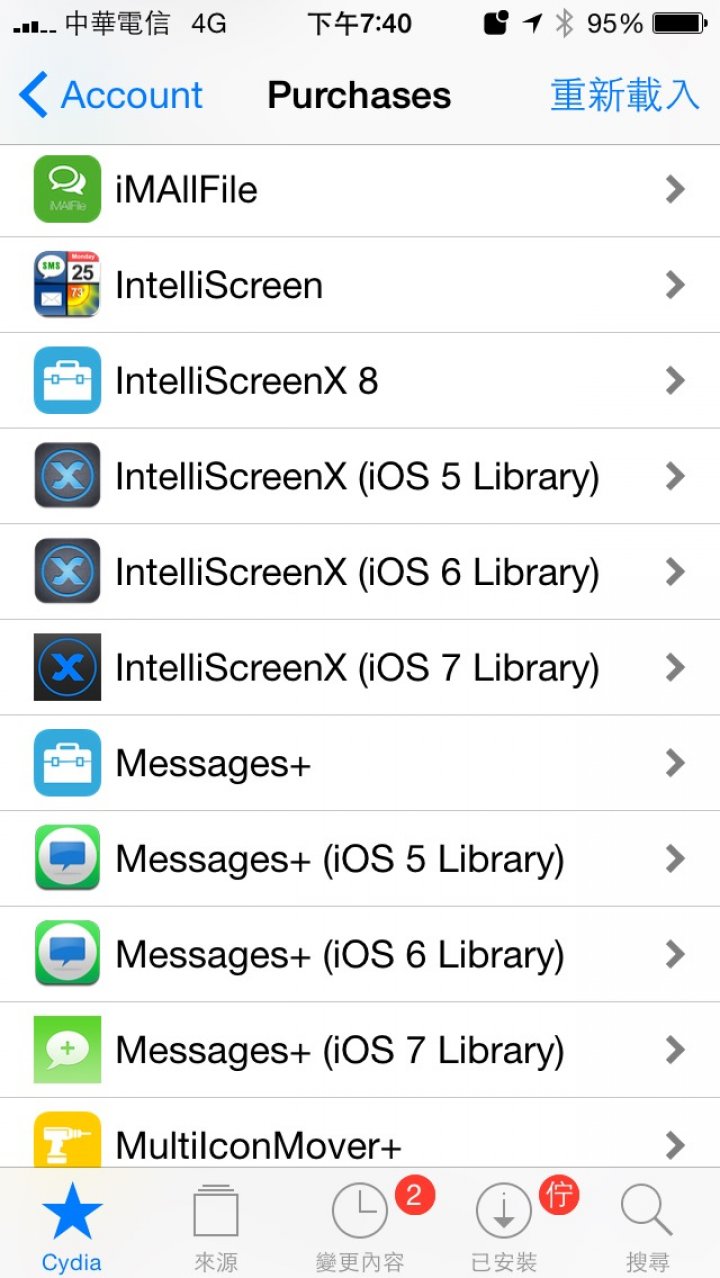Open IntelliScreenX (iOS 5 Library)

coord(360,476)
